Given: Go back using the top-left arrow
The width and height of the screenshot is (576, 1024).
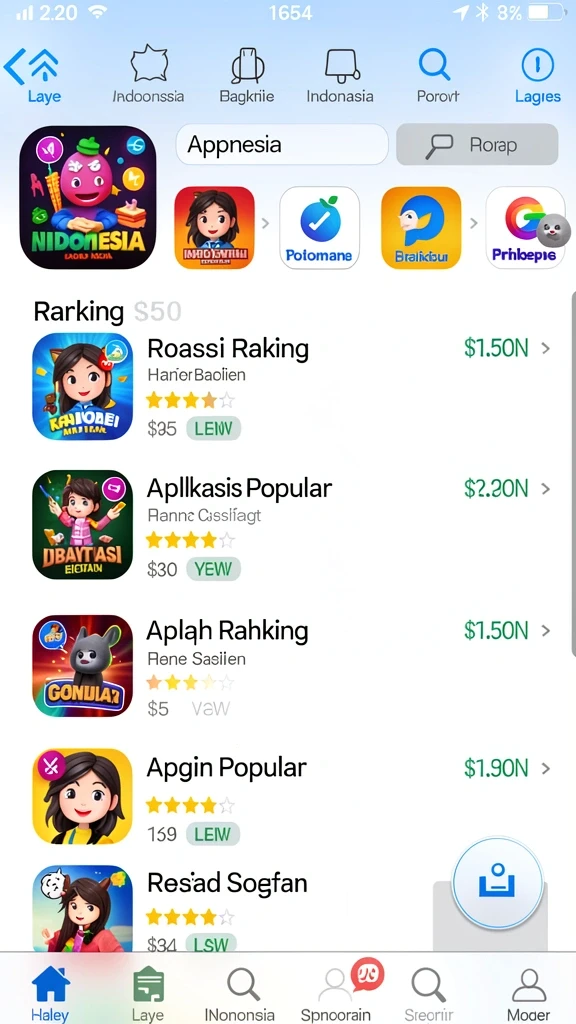Looking at the screenshot, I should (14, 67).
